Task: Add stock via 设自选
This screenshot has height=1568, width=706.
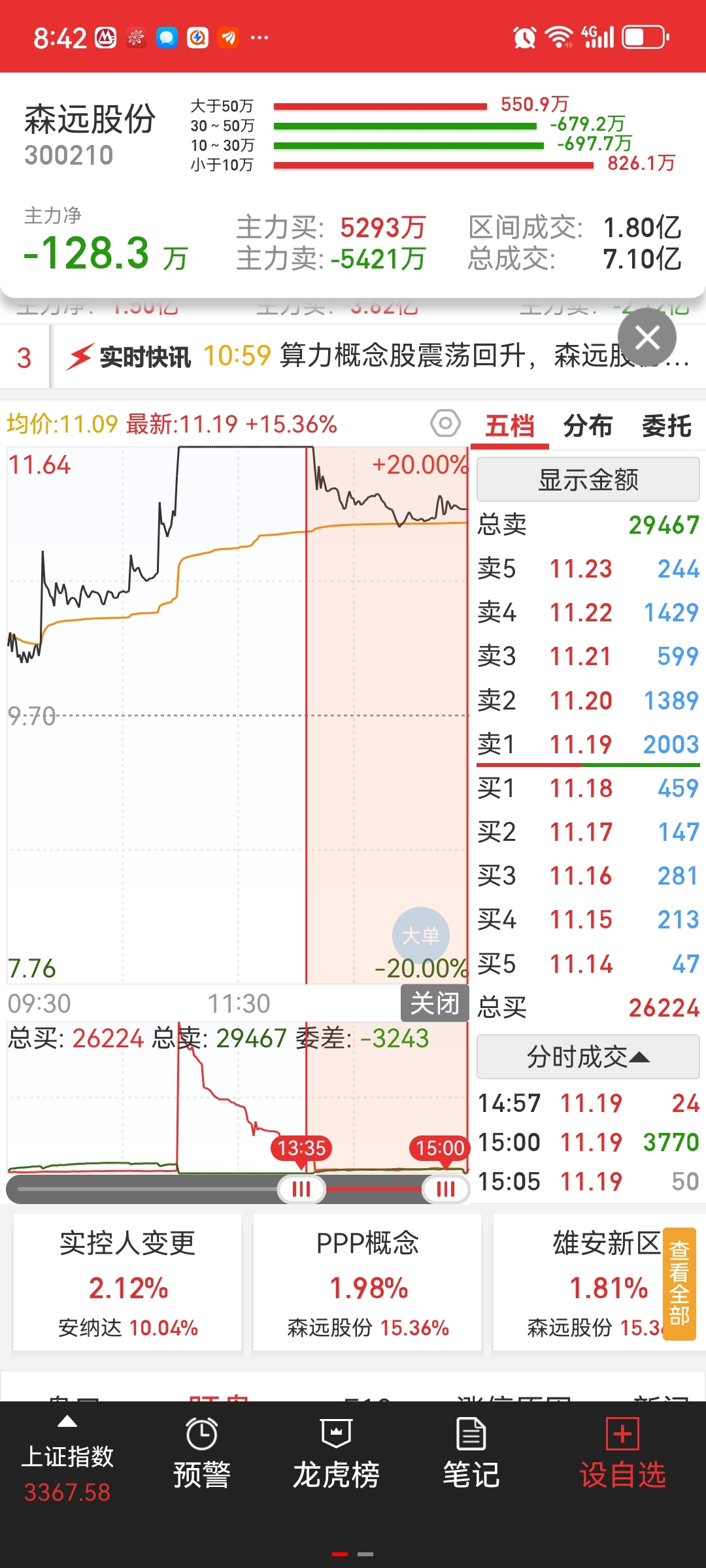Action: tap(622, 1454)
